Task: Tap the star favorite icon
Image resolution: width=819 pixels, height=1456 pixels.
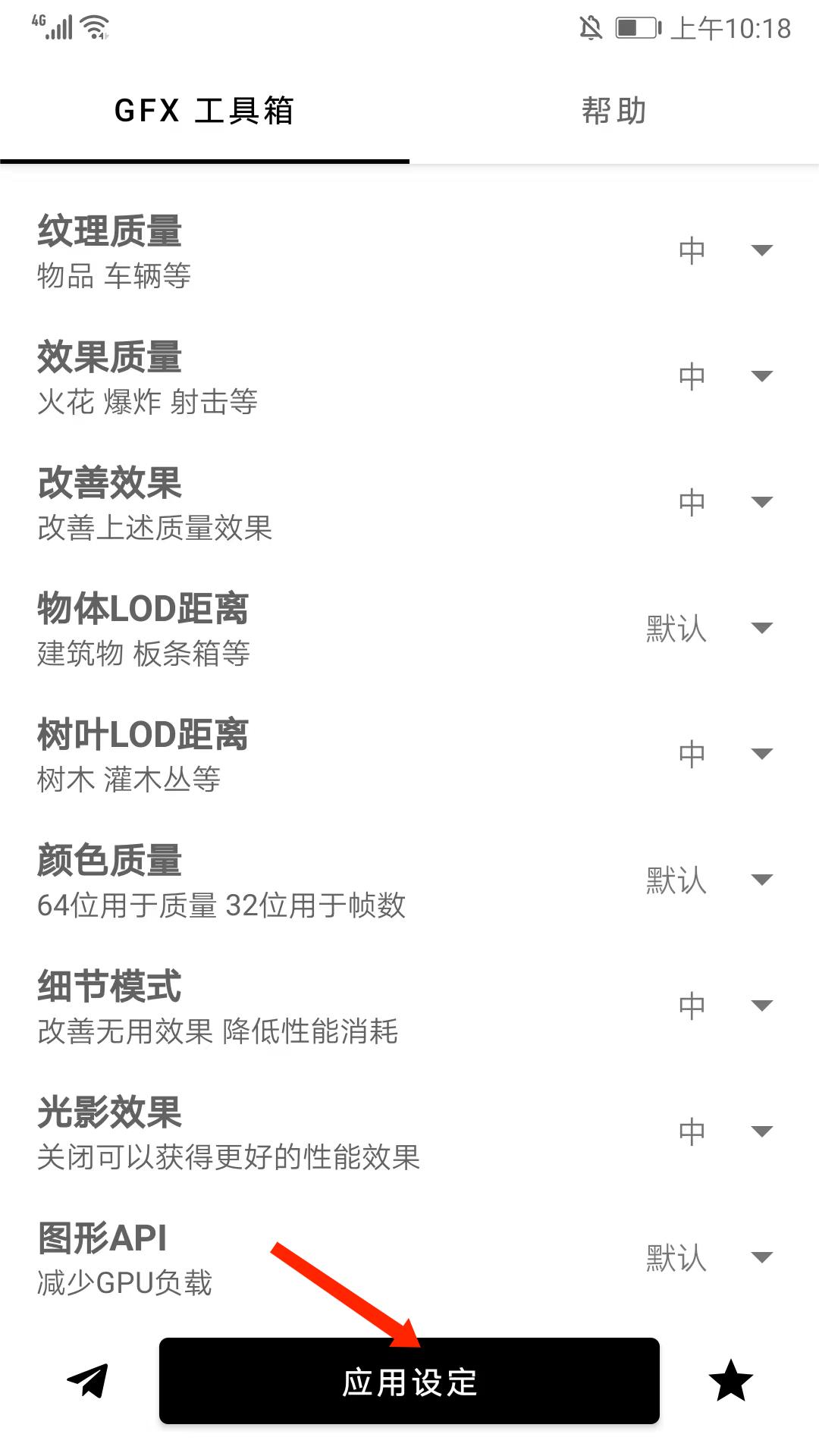Action: click(x=730, y=1380)
